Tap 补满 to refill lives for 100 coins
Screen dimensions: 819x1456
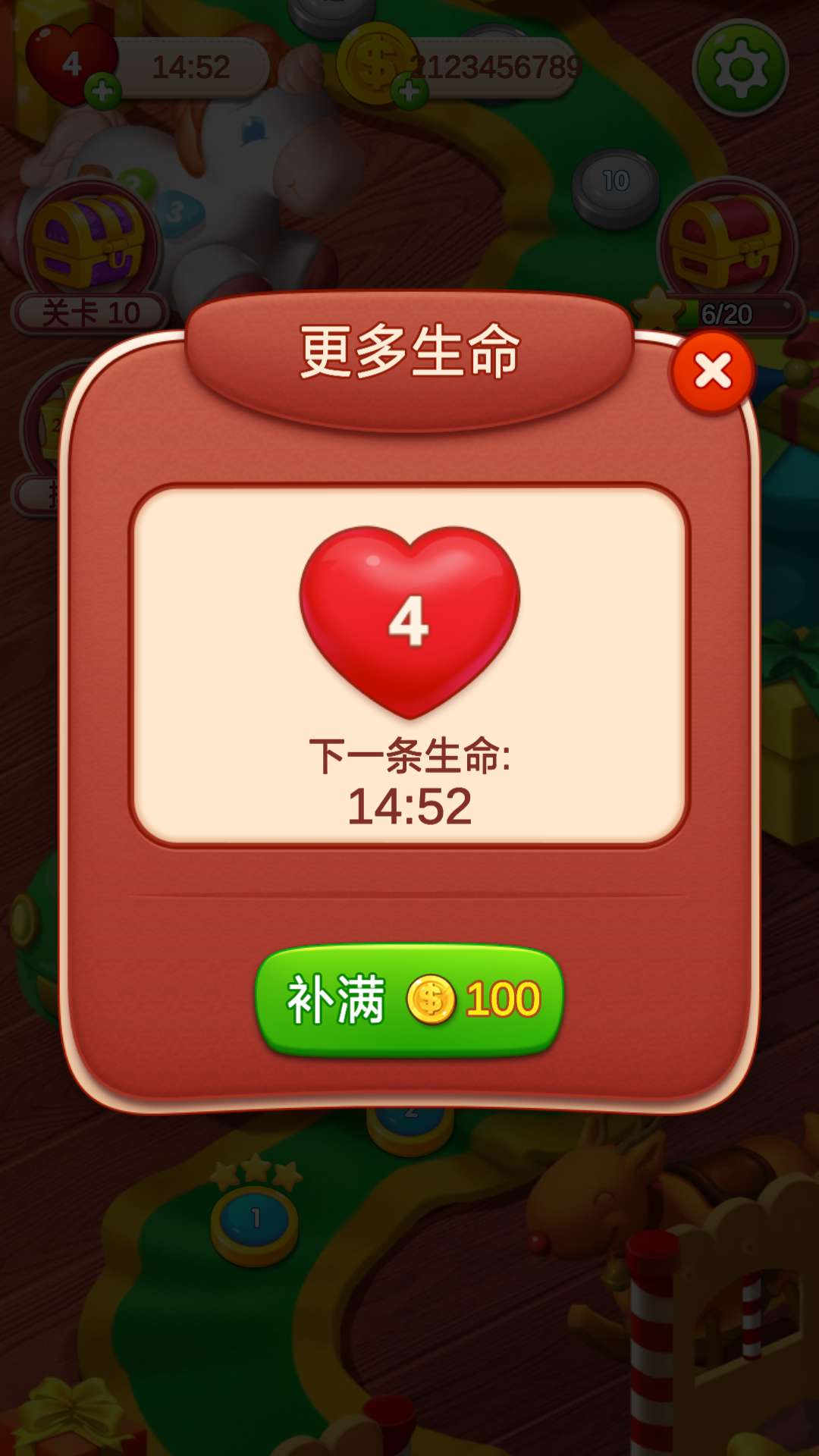pos(410,999)
